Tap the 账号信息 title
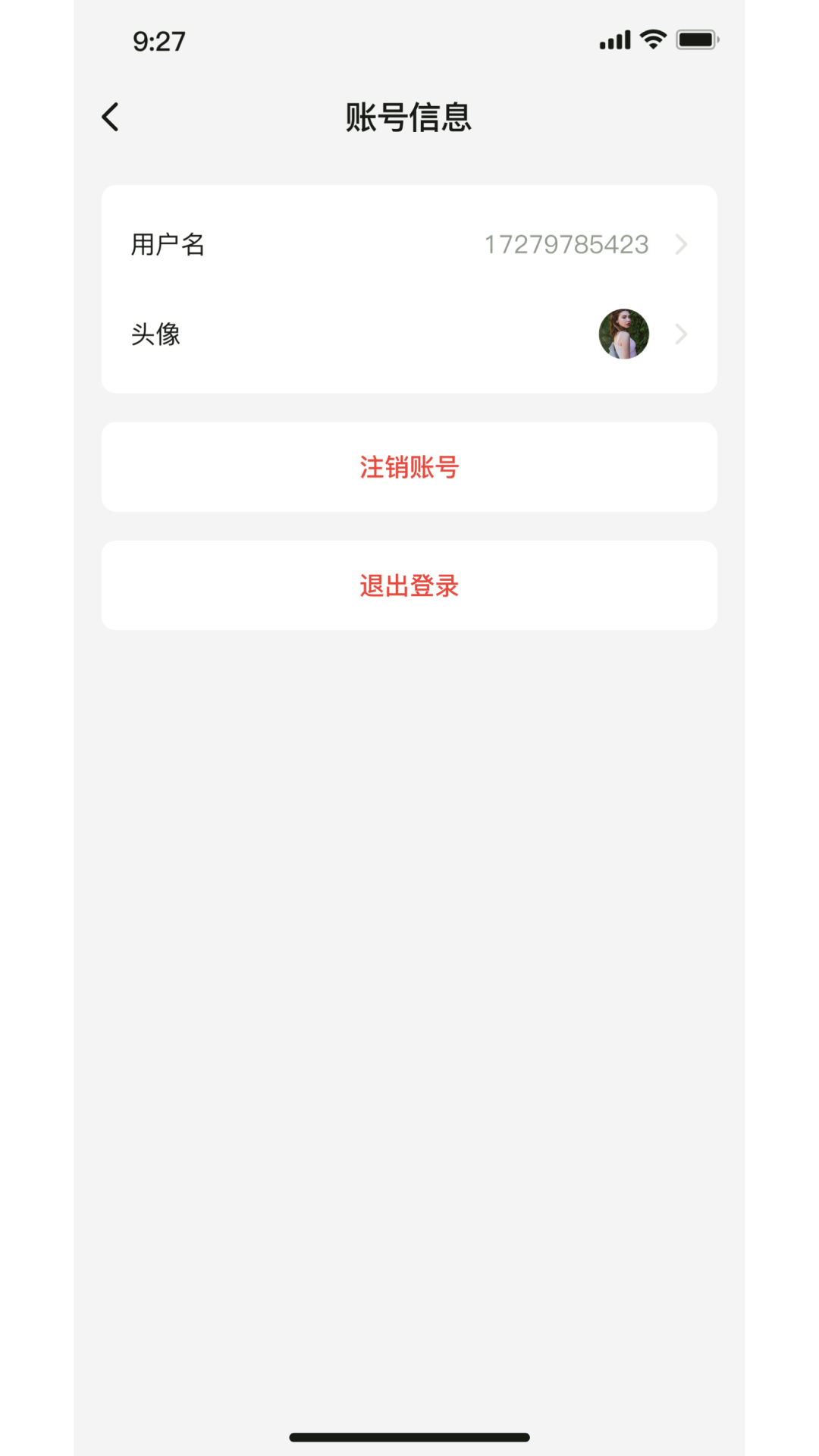This screenshot has height=1456, width=819. pyautogui.click(x=409, y=118)
